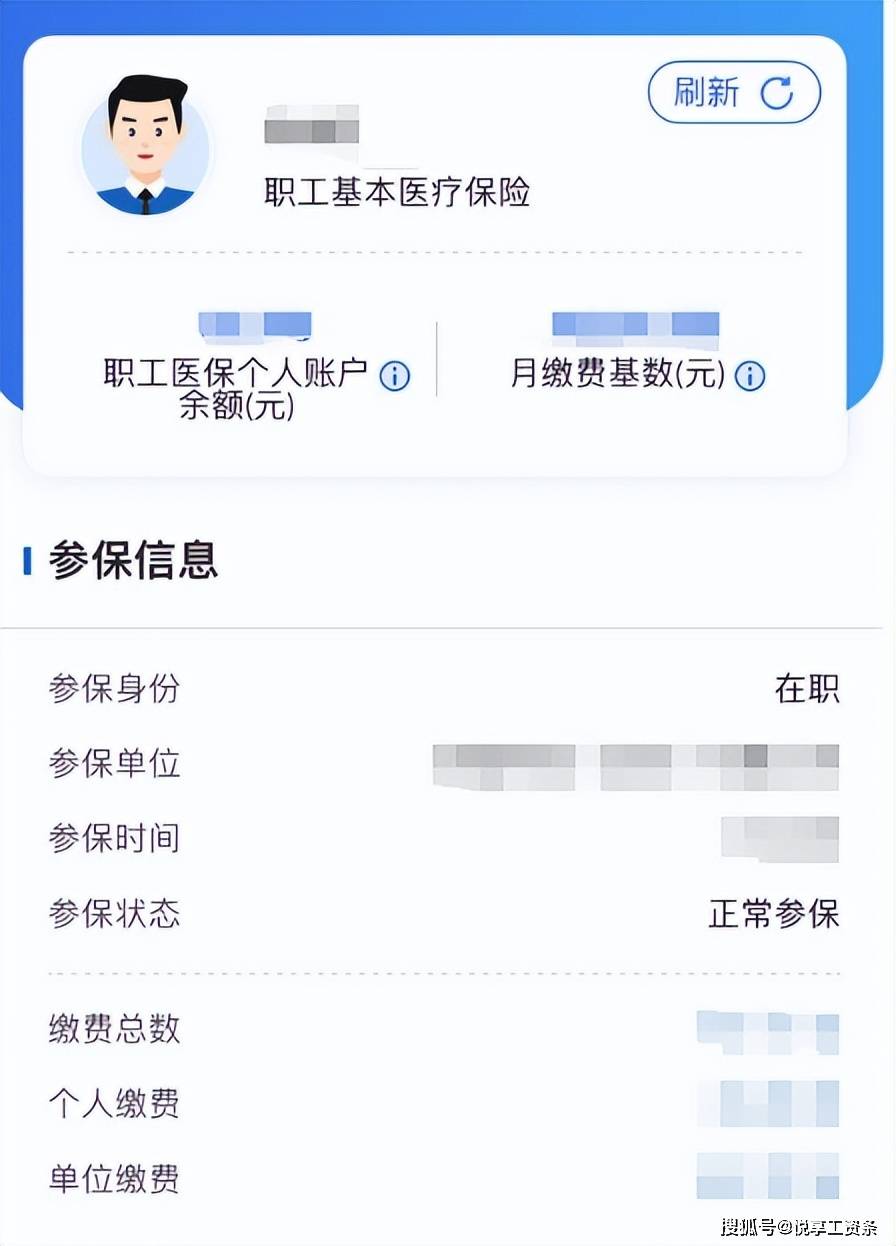The image size is (896, 1246).
Task: Tap the 刷新 refresh button
Action: pos(734,94)
